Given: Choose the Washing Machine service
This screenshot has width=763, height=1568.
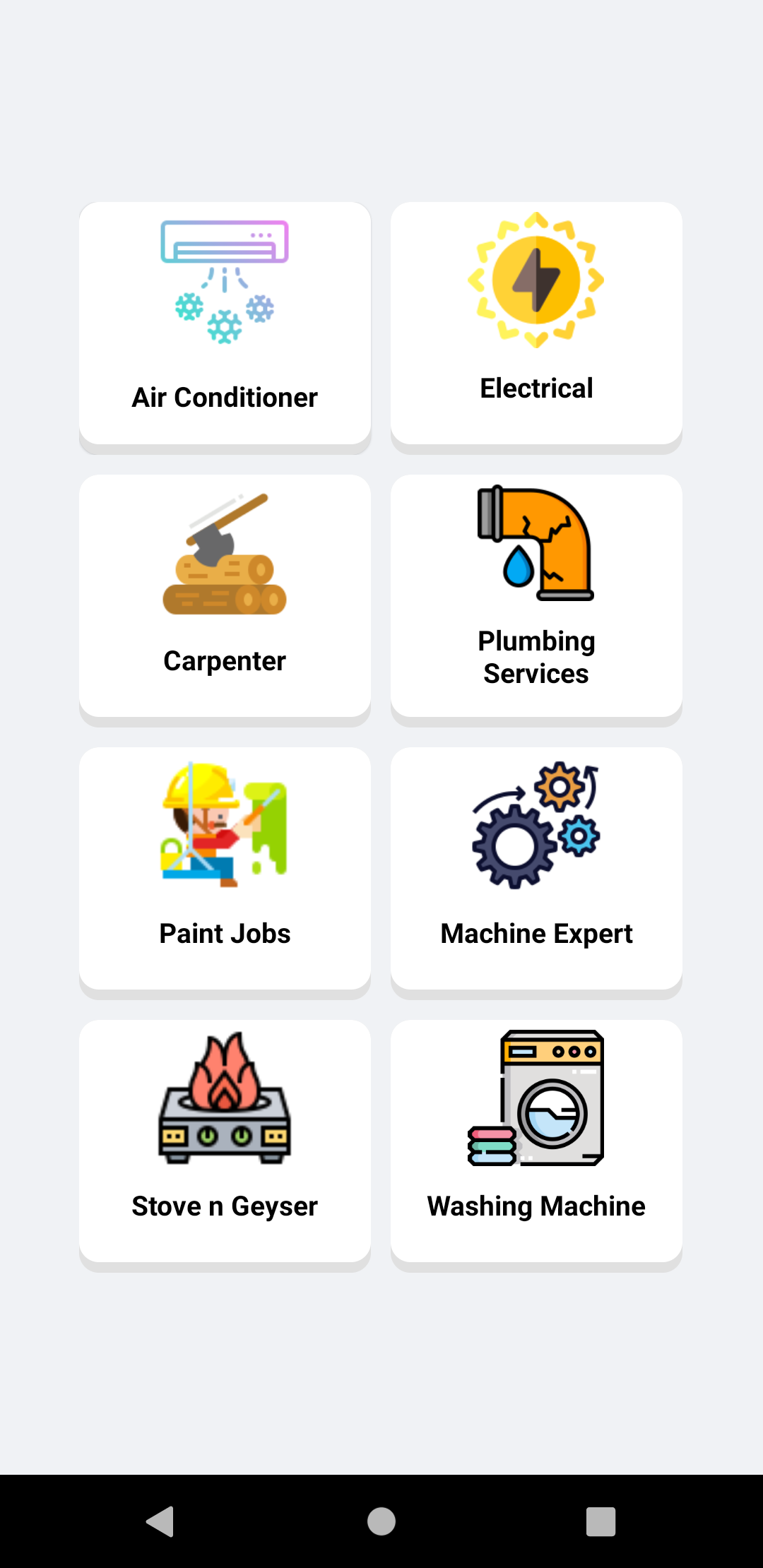Looking at the screenshot, I should point(536,1141).
